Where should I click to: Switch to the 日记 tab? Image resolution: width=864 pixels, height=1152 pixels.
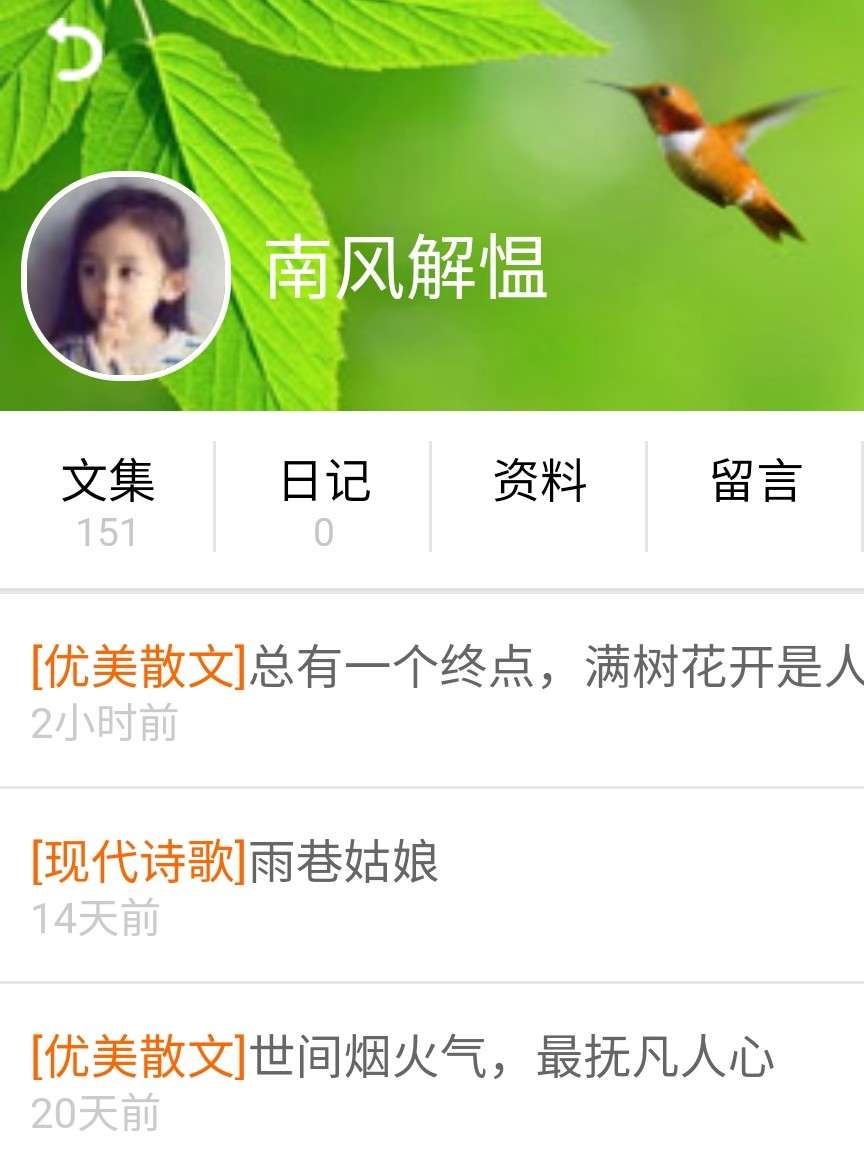[324, 498]
